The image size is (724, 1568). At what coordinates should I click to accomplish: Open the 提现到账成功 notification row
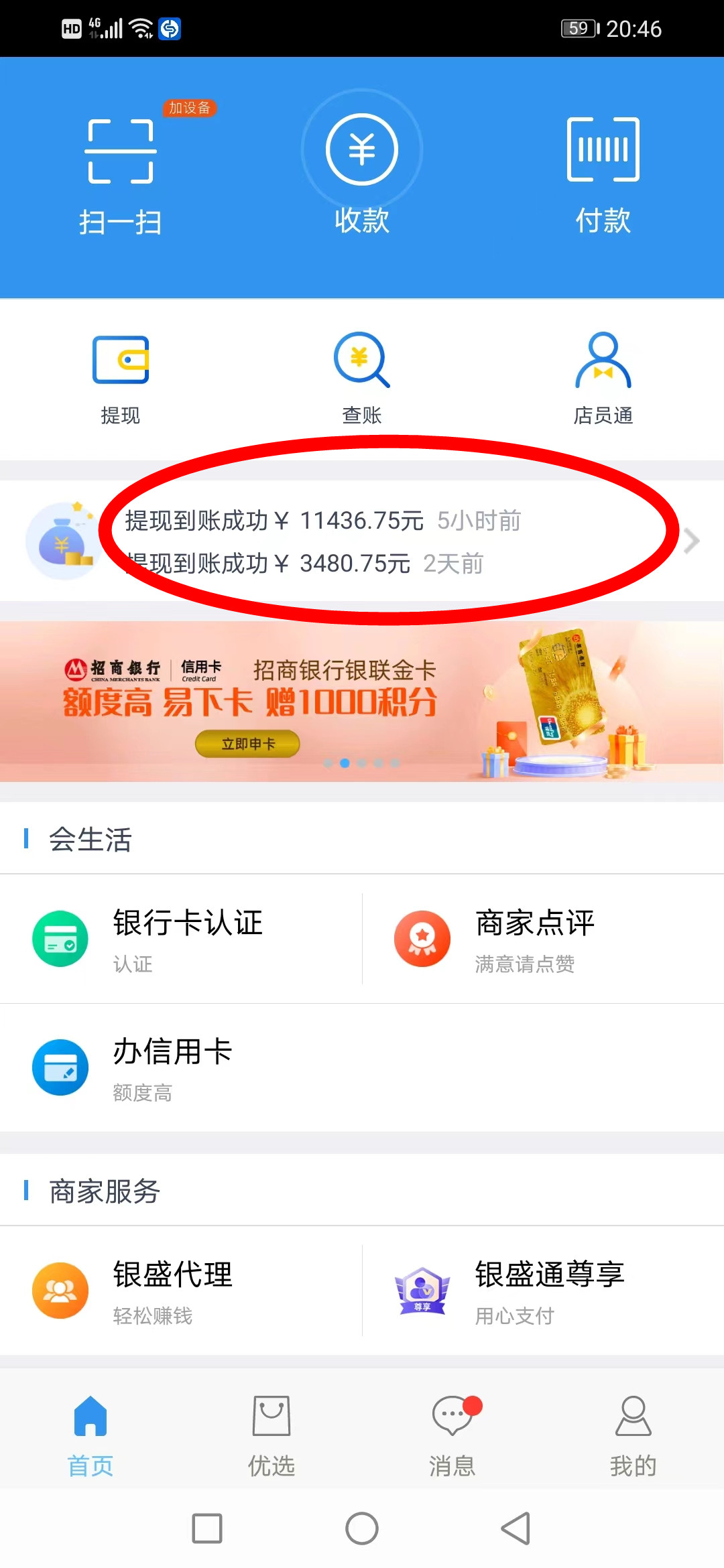pos(362,541)
